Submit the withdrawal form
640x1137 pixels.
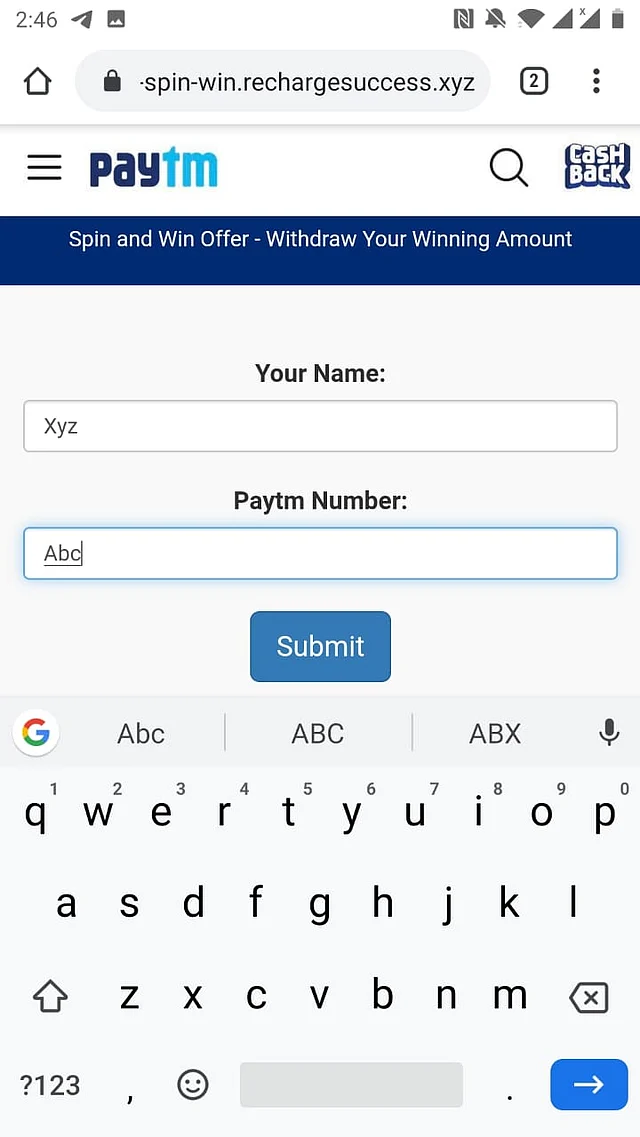(320, 646)
